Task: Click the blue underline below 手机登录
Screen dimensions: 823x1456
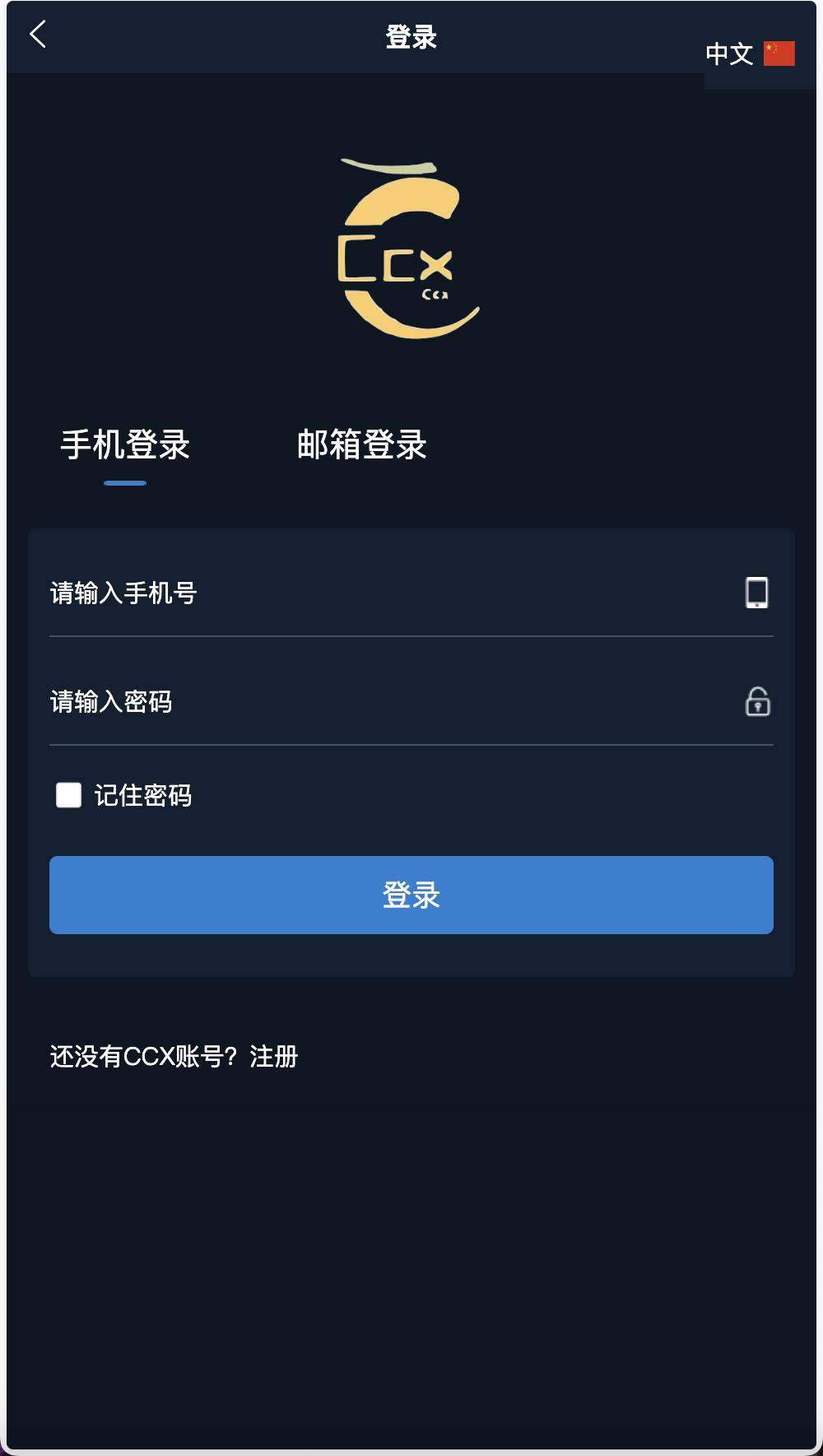Action: 123,486
